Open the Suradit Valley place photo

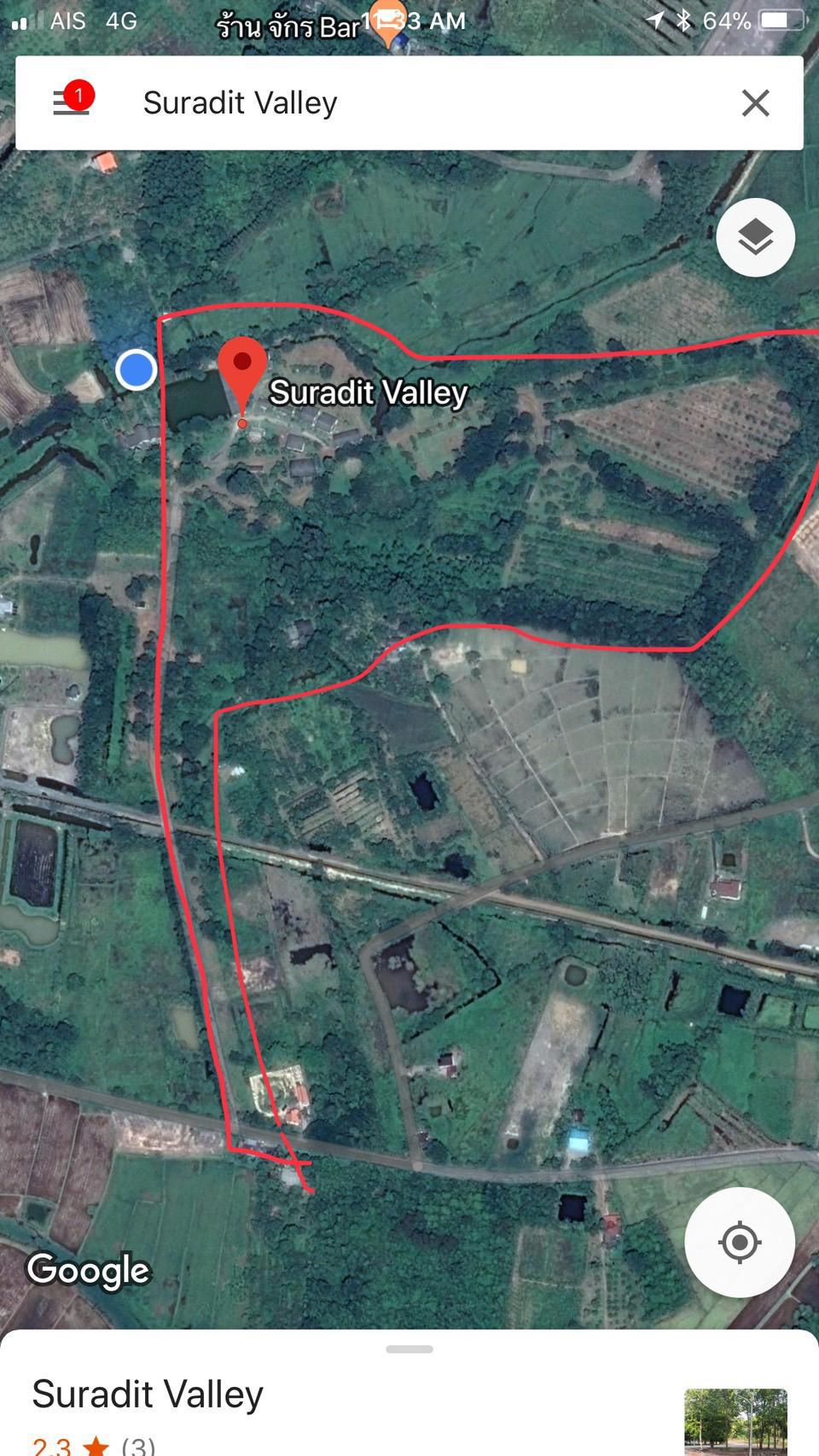[735, 1422]
